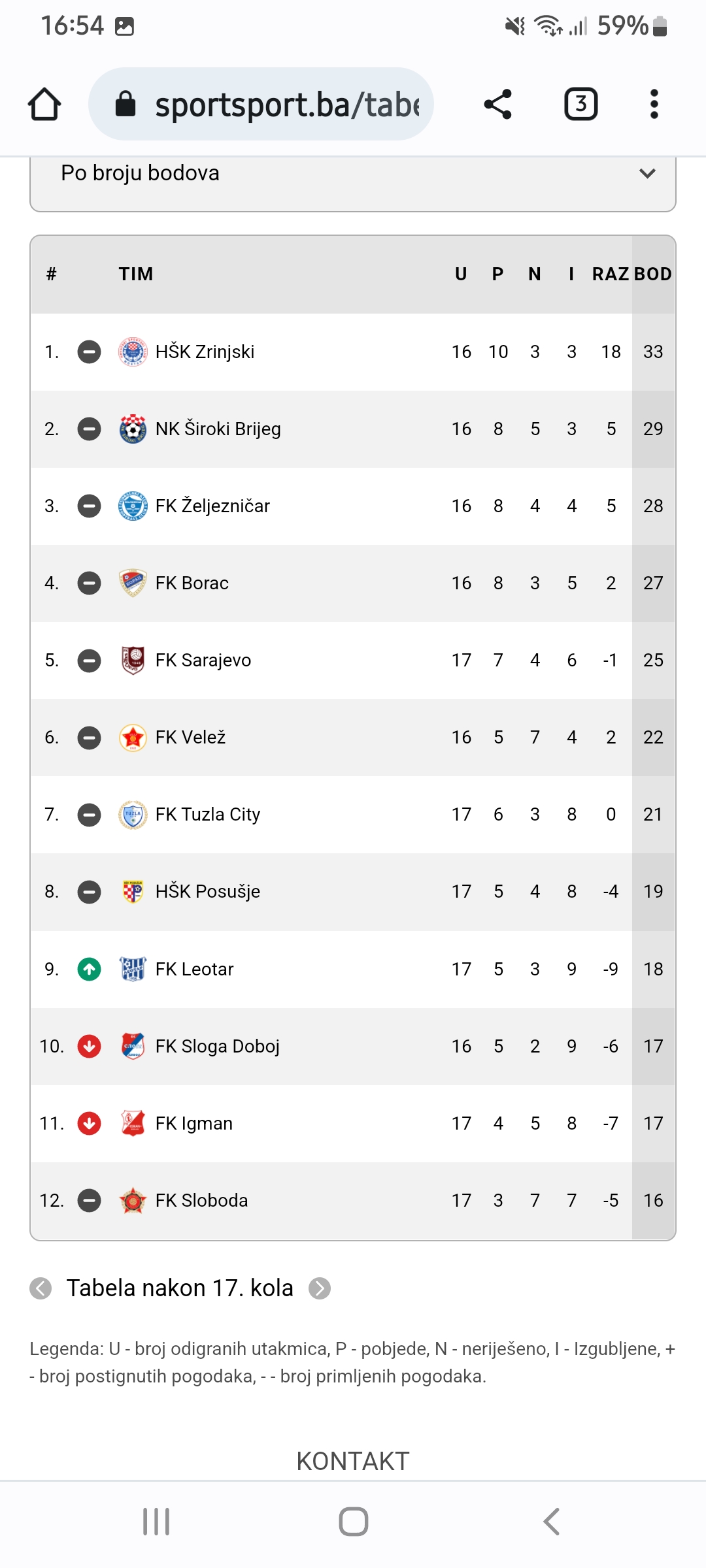
Task: Open the HŠK Zrinjski team row
Action: (x=353, y=352)
